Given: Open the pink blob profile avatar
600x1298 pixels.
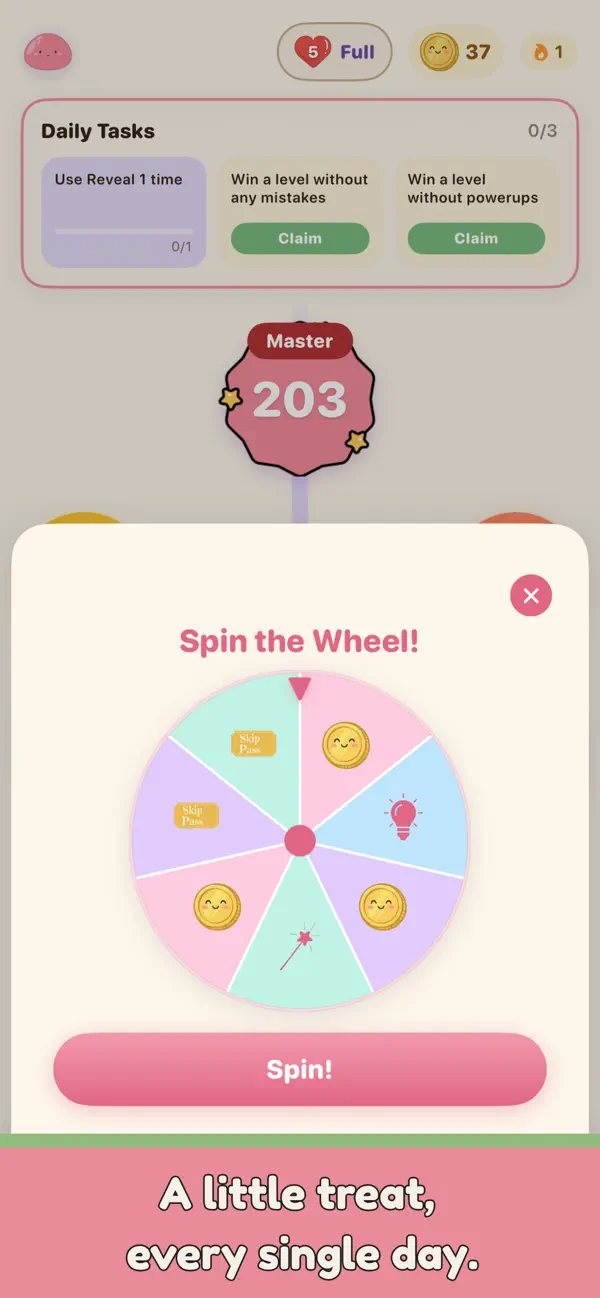Looking at the screenshot, I should click(48, 51).
